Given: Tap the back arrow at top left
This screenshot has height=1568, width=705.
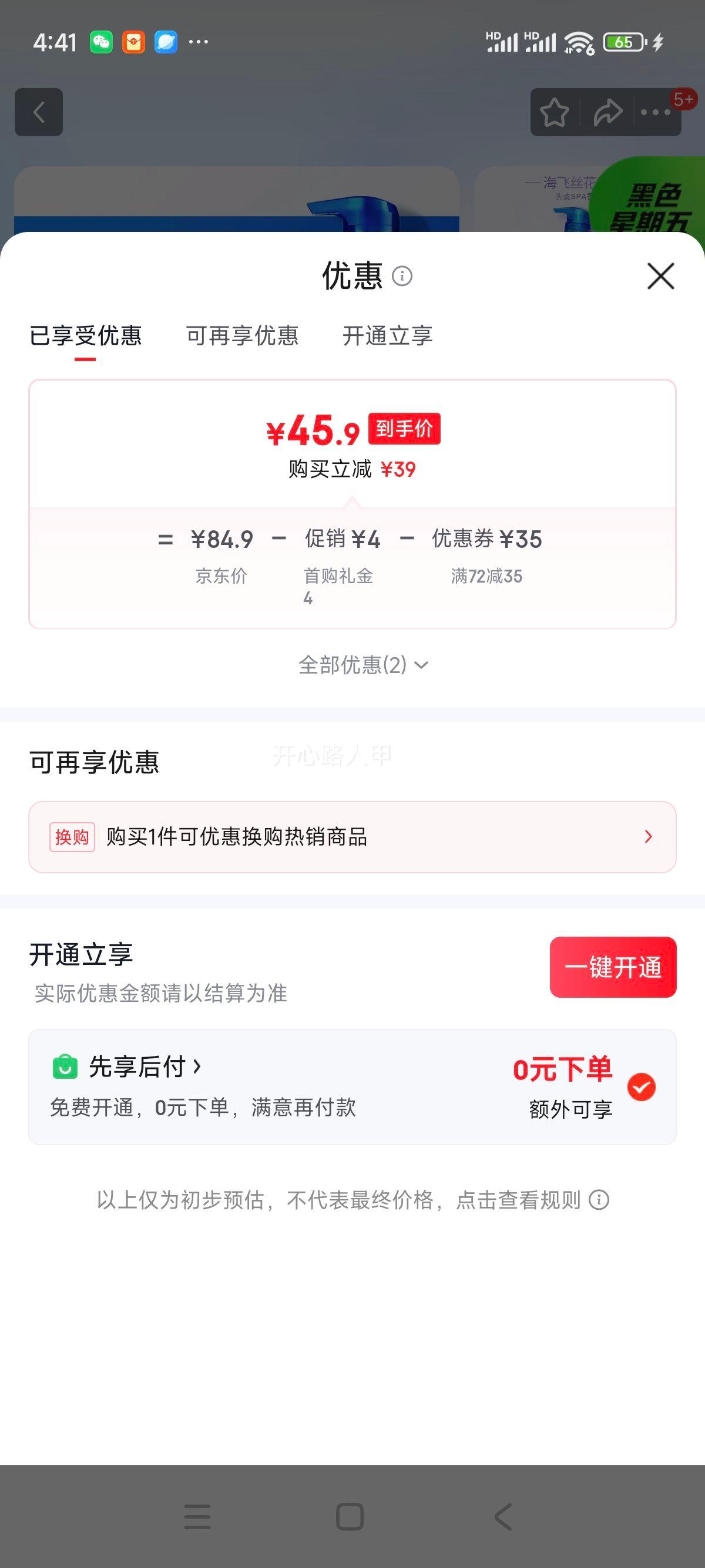Looking at the screenshot, I should pyautogui.click(x=39, y=112).
